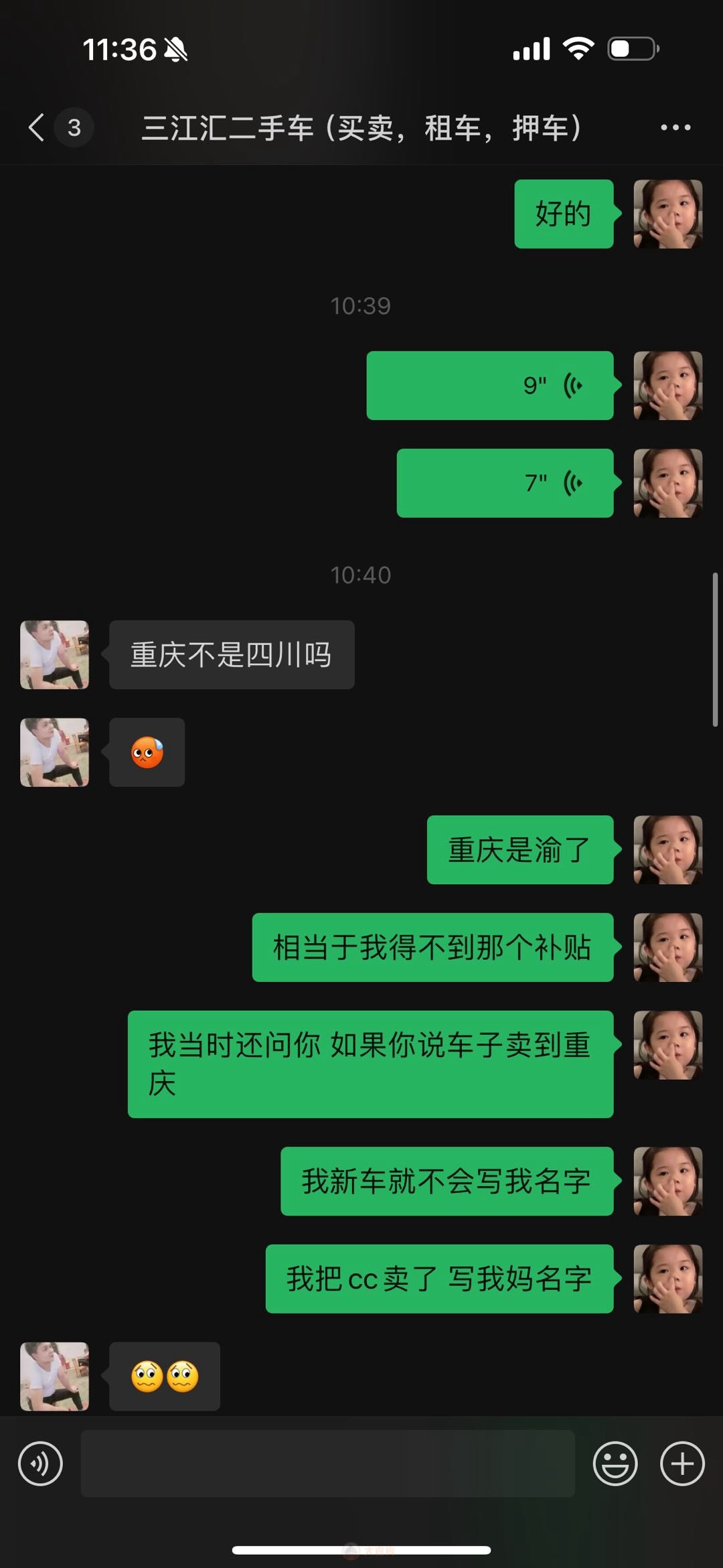Tap my avatar beside 好的 message
Viewport: 723px width, 1568px height.
(667, 214)
